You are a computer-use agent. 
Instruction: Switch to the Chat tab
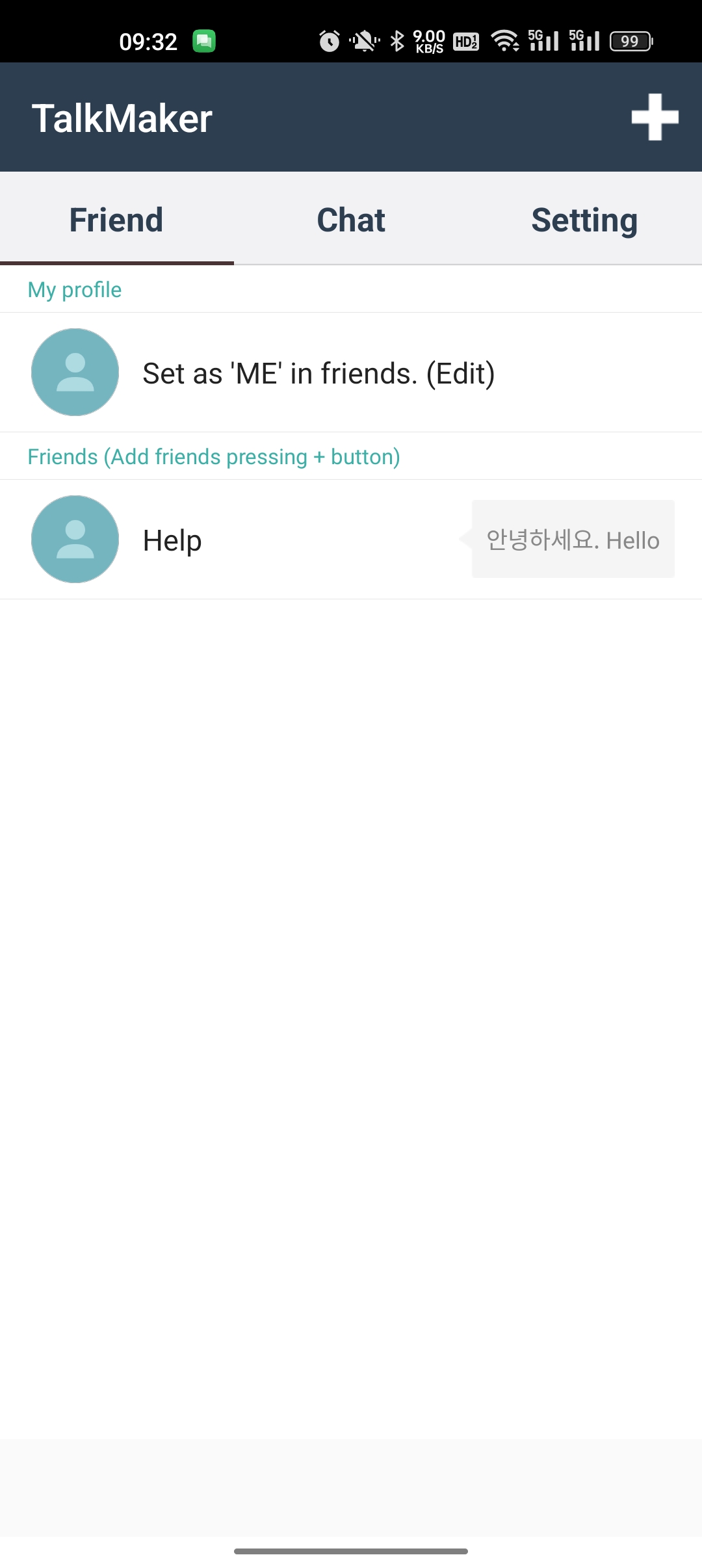[x=351, y=220]
